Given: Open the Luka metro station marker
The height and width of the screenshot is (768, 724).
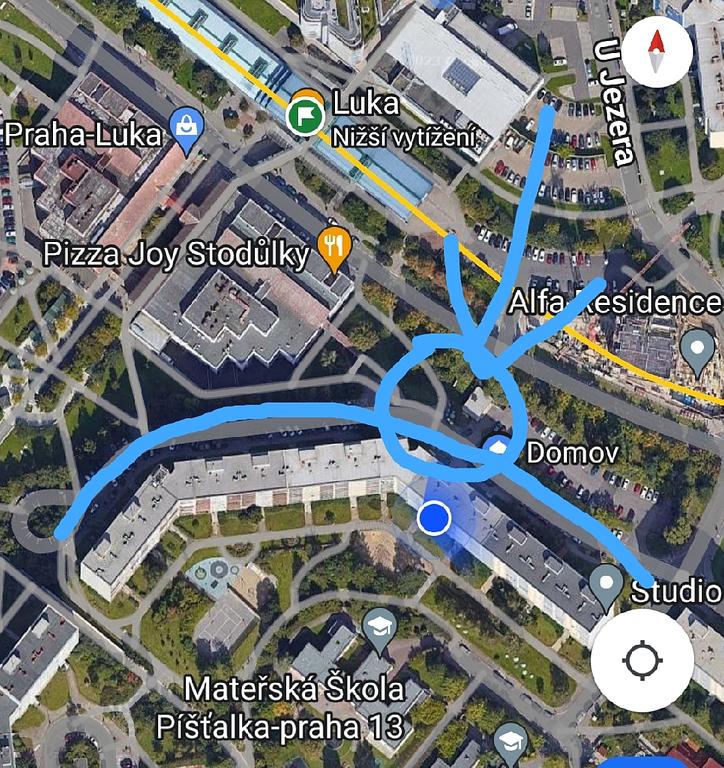Looking at the screenshot, I should (x=306, y=113).
